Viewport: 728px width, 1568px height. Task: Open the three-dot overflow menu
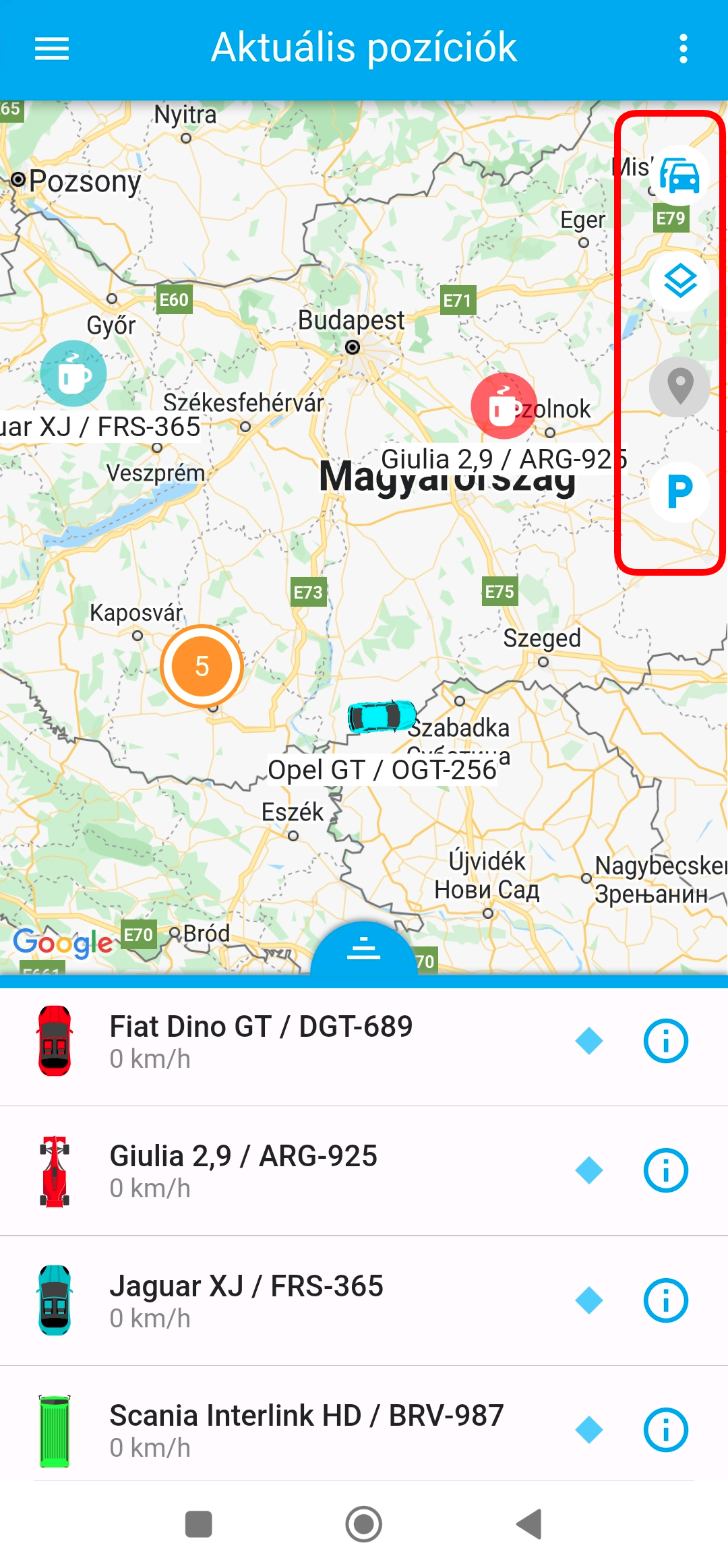point(683,49)
